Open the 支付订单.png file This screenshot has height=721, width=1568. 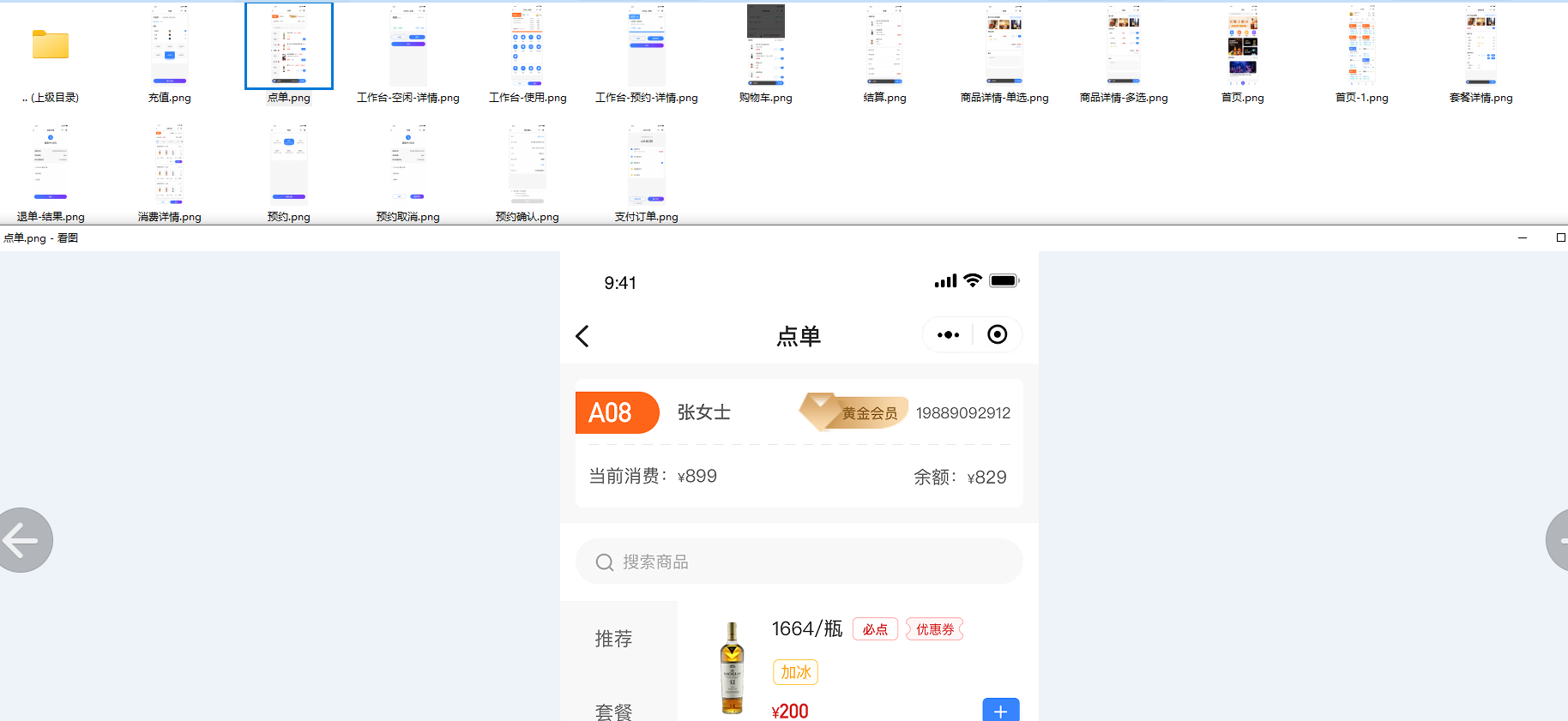click(x=647, y=165)
